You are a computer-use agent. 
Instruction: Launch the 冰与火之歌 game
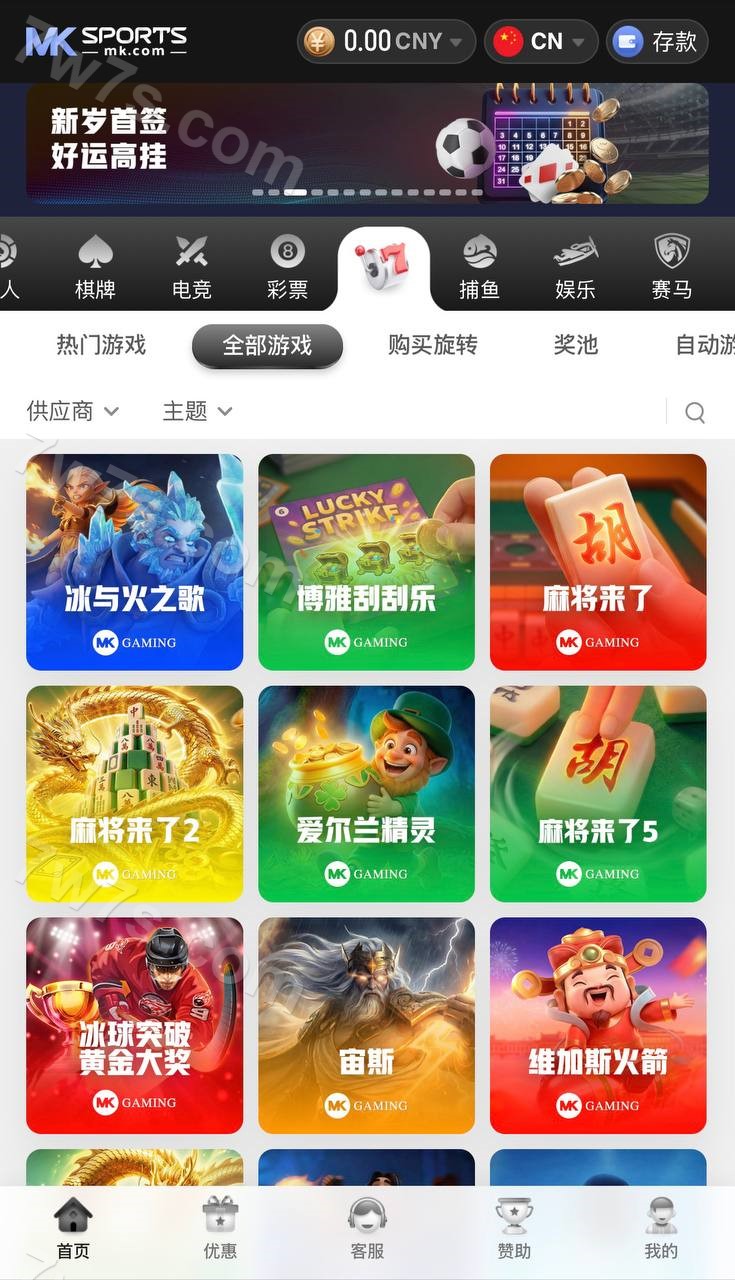(x=134, y=562)
